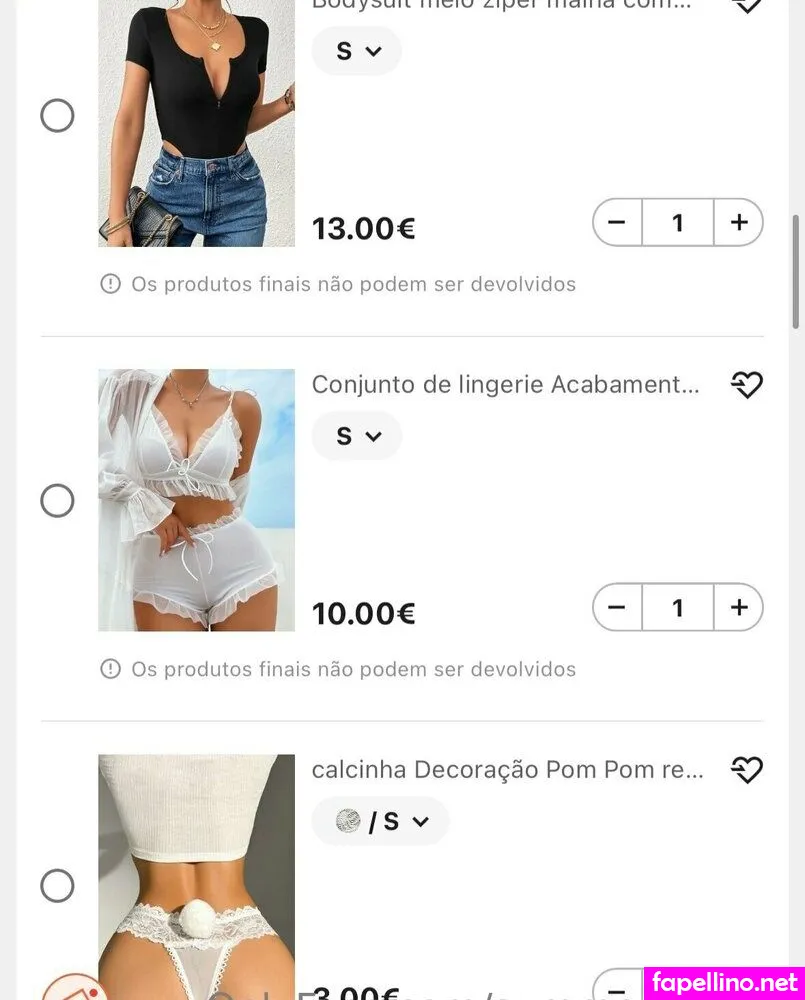
Task: Save Conjunto de lingerie to wishlist
Action: [x=747, y=385]
